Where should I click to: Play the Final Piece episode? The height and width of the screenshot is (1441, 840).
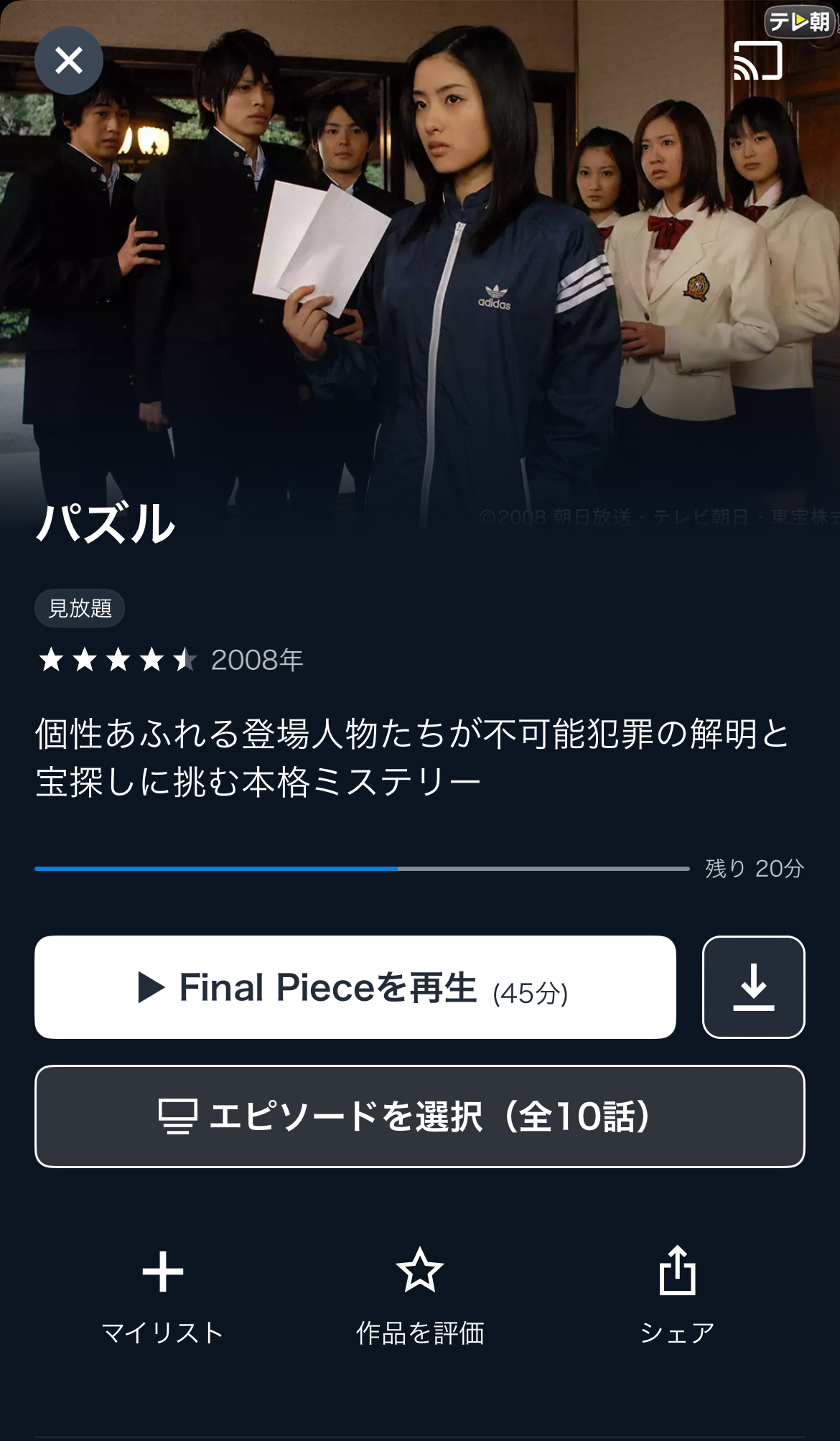point(355,987)
